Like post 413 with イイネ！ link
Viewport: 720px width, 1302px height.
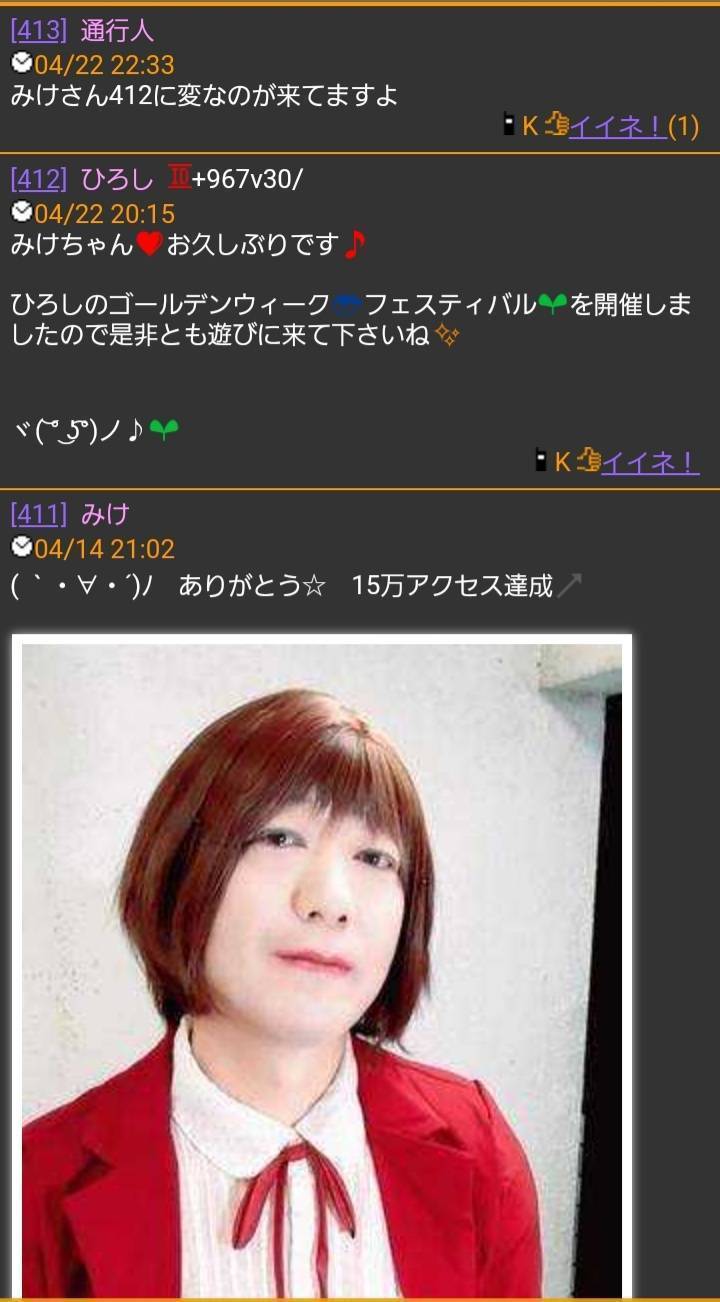coord(617,127)
